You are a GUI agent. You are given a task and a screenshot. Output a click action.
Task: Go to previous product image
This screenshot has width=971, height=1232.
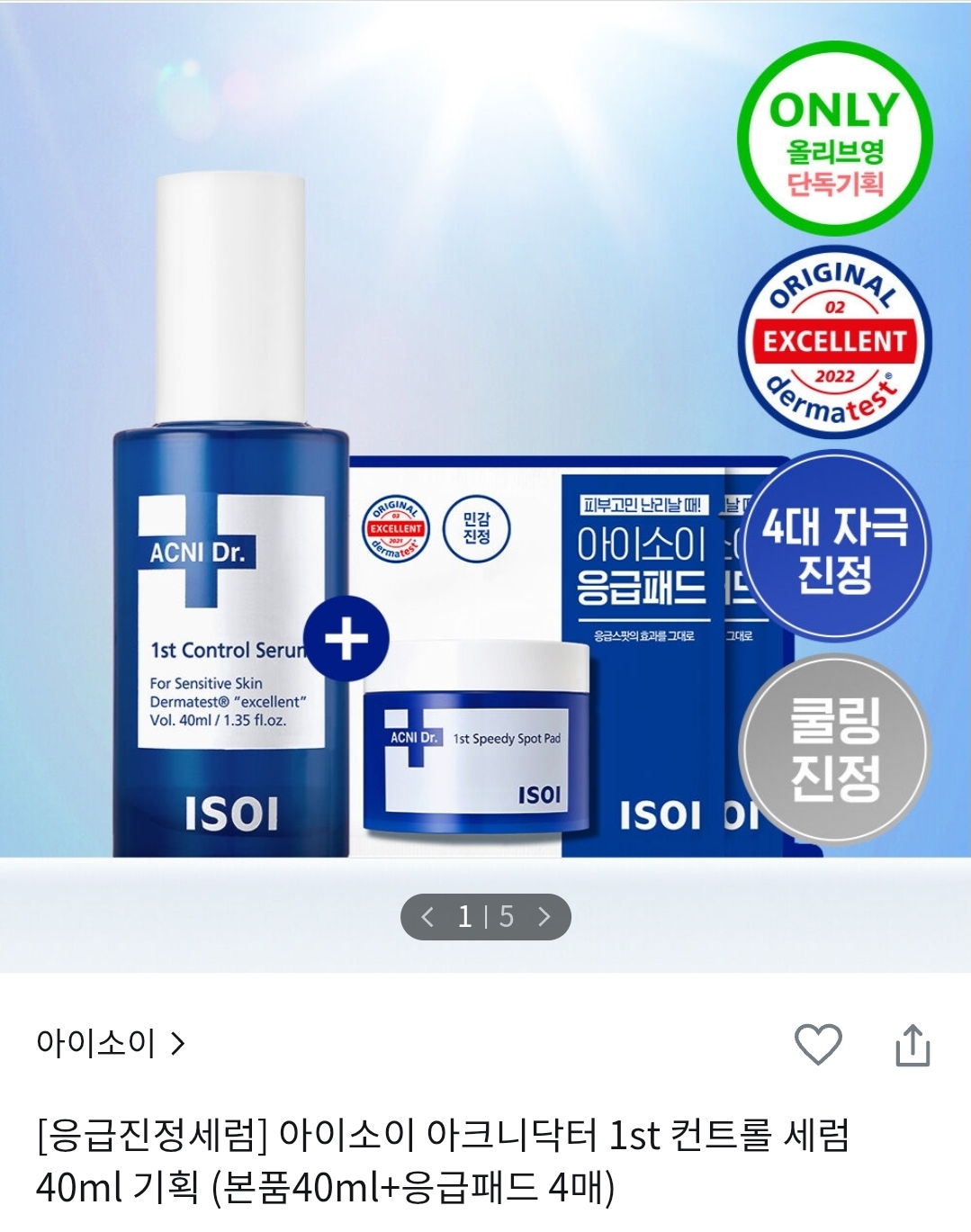click(x=428, y=917)
